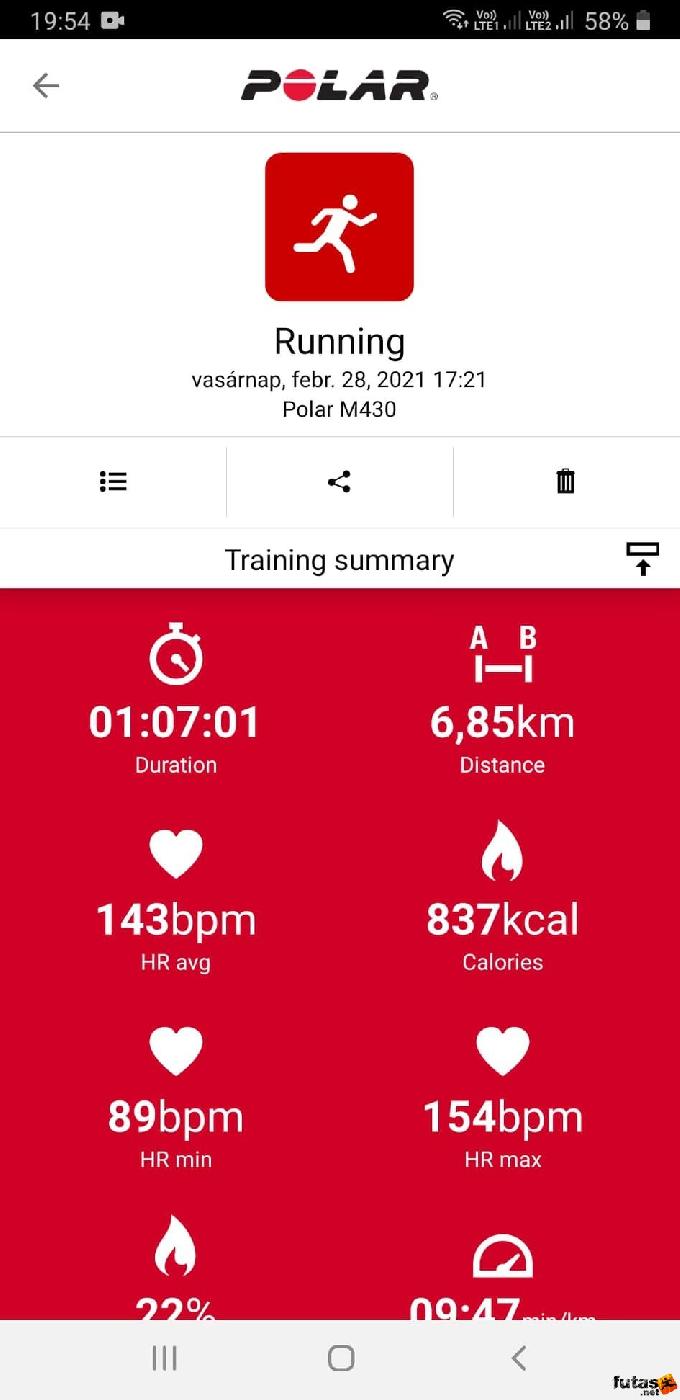Screen dimensions: 680x1400
Task: Go to the home screen
Action: coord(341,1357)
